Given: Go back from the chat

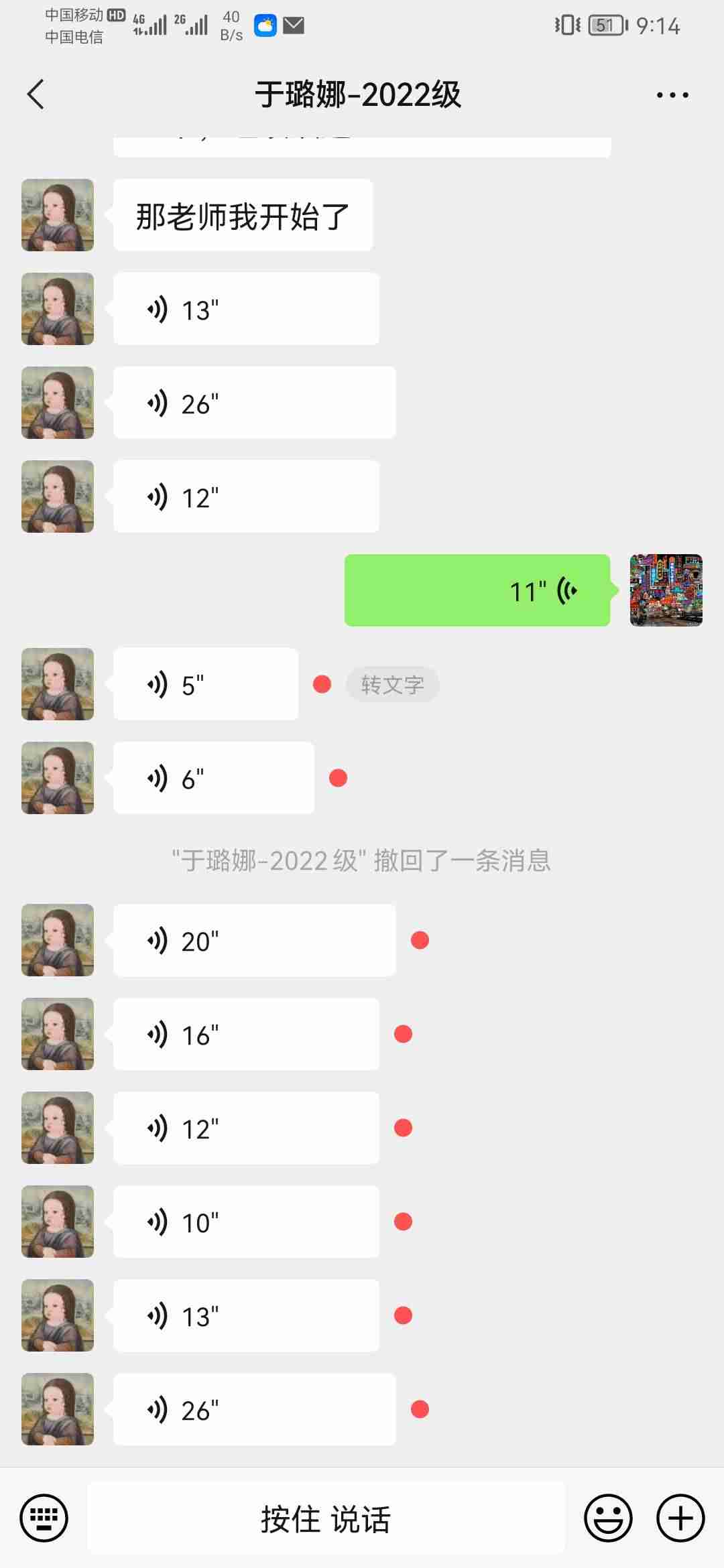Looking at the screenshot, I should coord(36,94).
